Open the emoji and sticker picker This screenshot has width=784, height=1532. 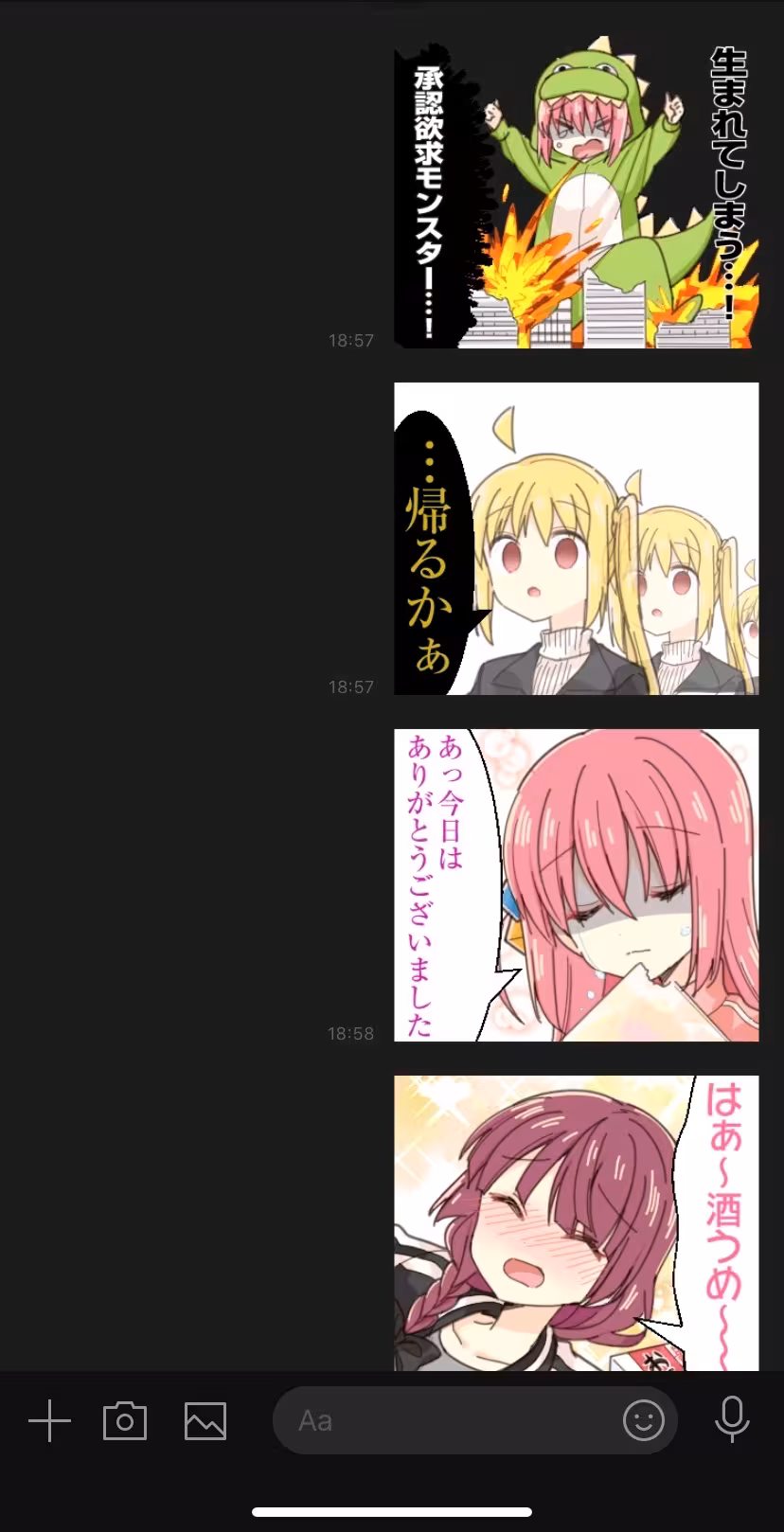[644, 1421]
